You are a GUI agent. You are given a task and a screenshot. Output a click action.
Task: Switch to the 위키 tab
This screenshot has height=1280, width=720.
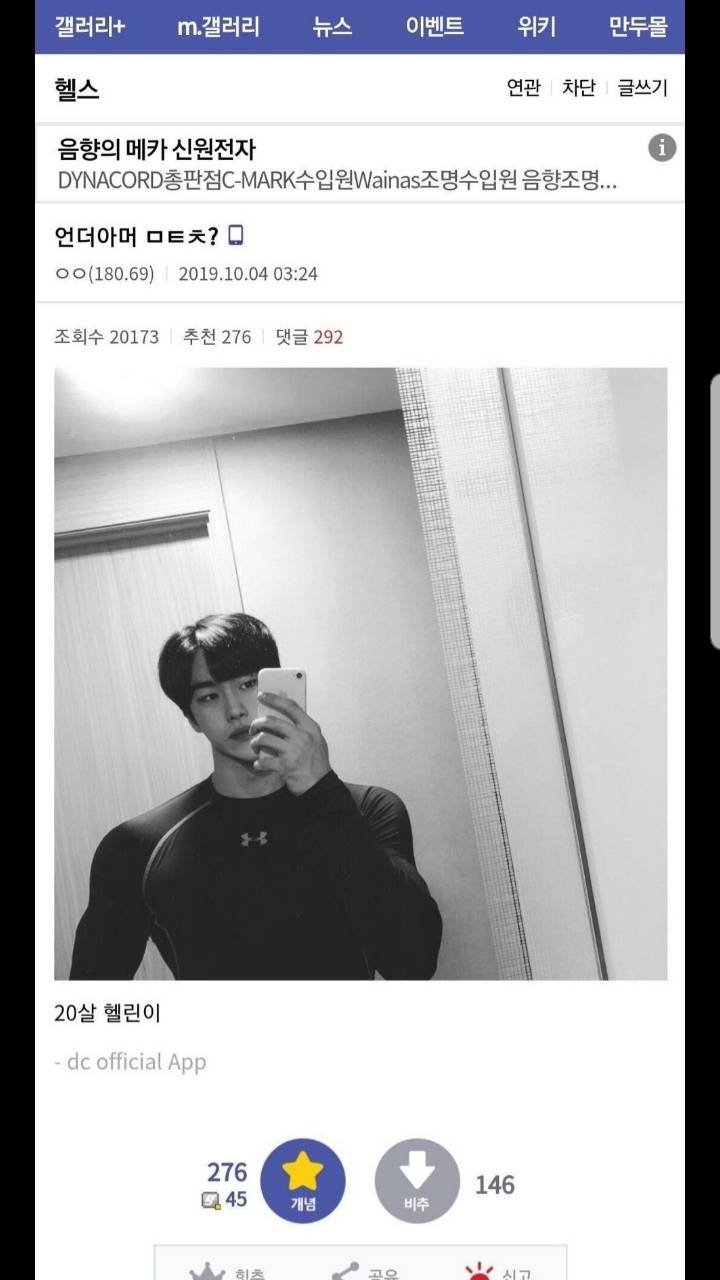coord(536,27)
